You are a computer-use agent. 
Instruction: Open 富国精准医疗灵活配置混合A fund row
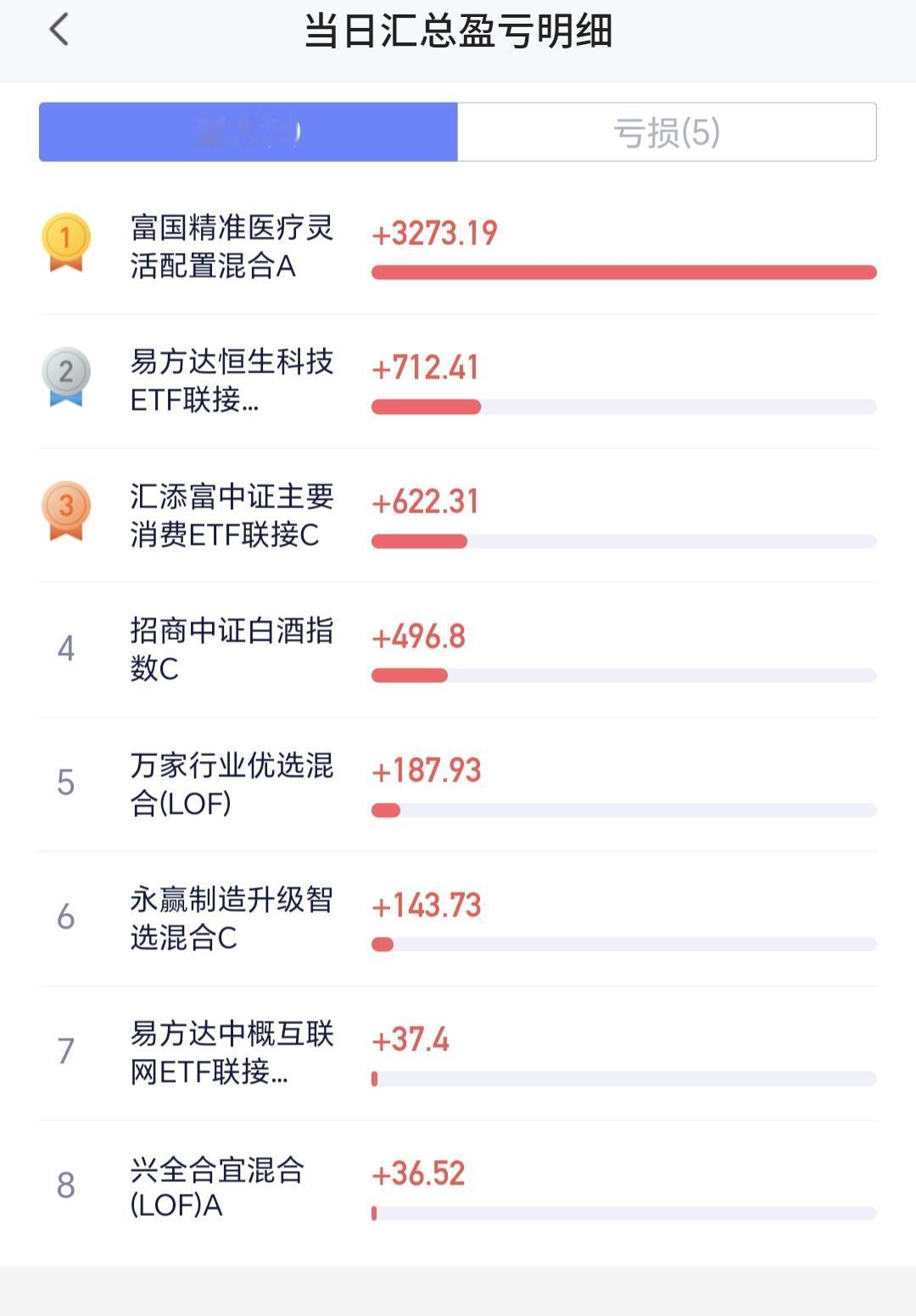click(x=458, y=247)
